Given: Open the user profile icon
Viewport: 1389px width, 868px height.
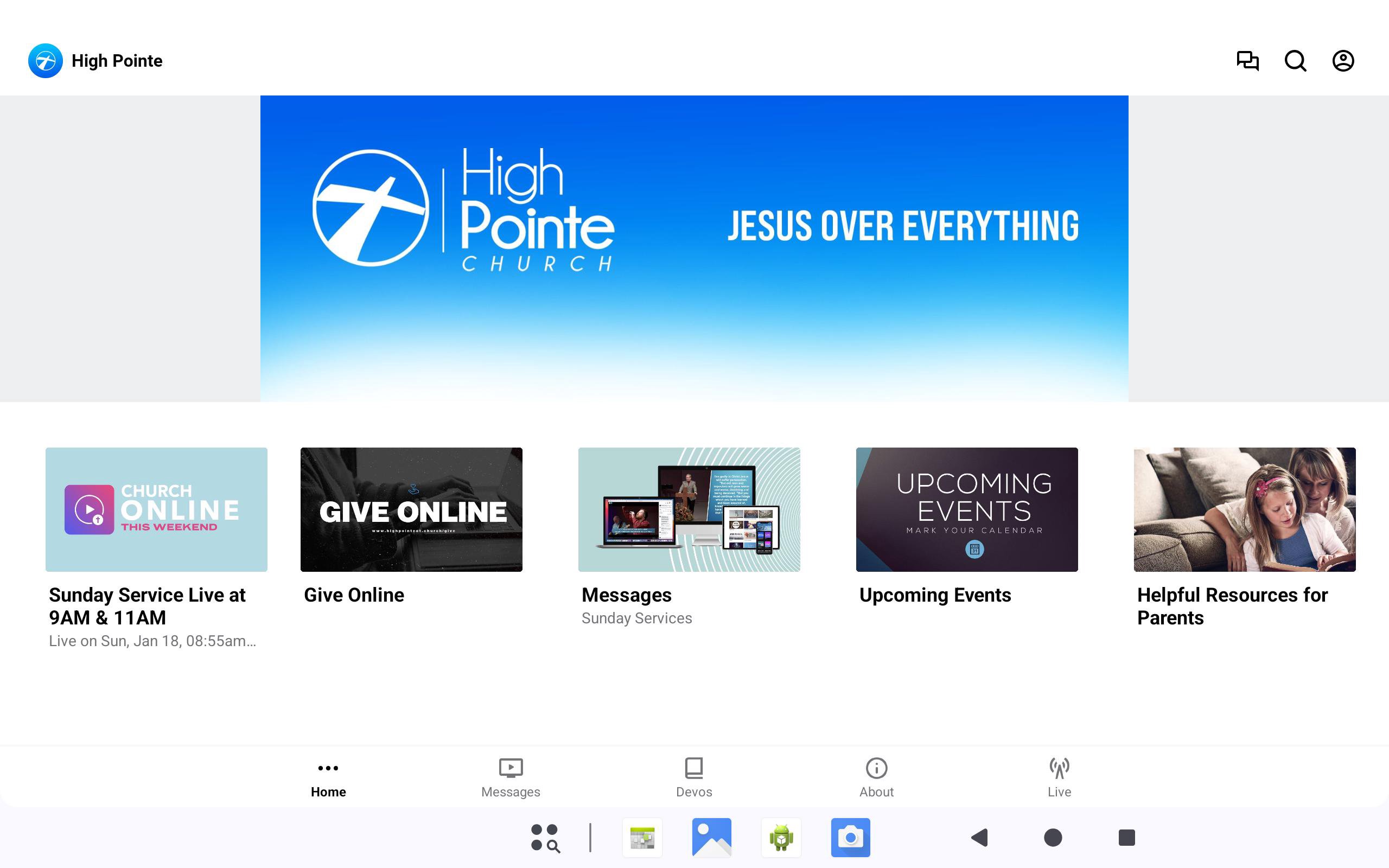Looking at the screenshot, I should [x=1342, y=60].
